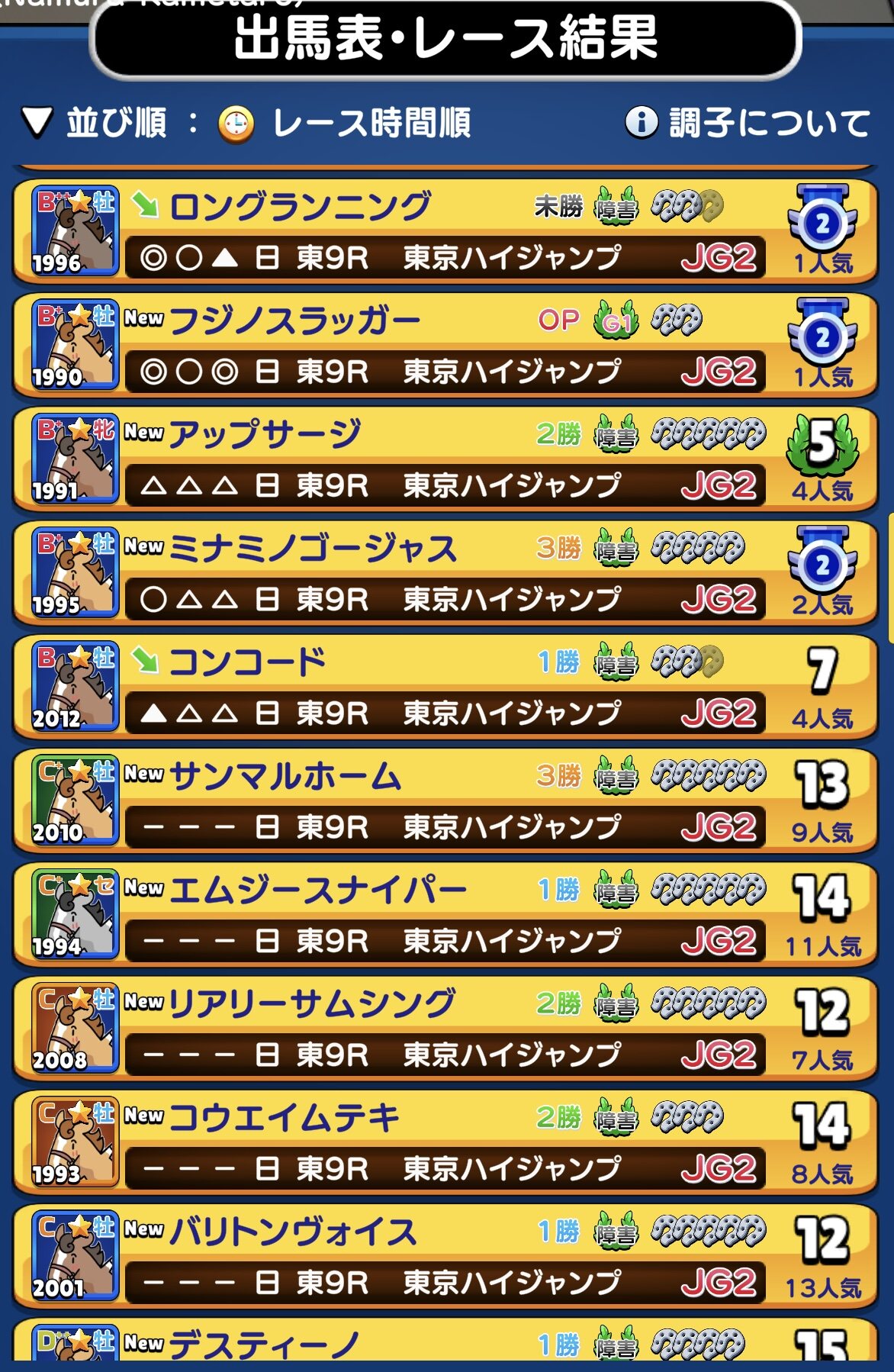The image size is (894, 1372).
Task: View バリトンヴォイス race result
Action: pos(445,1255)
